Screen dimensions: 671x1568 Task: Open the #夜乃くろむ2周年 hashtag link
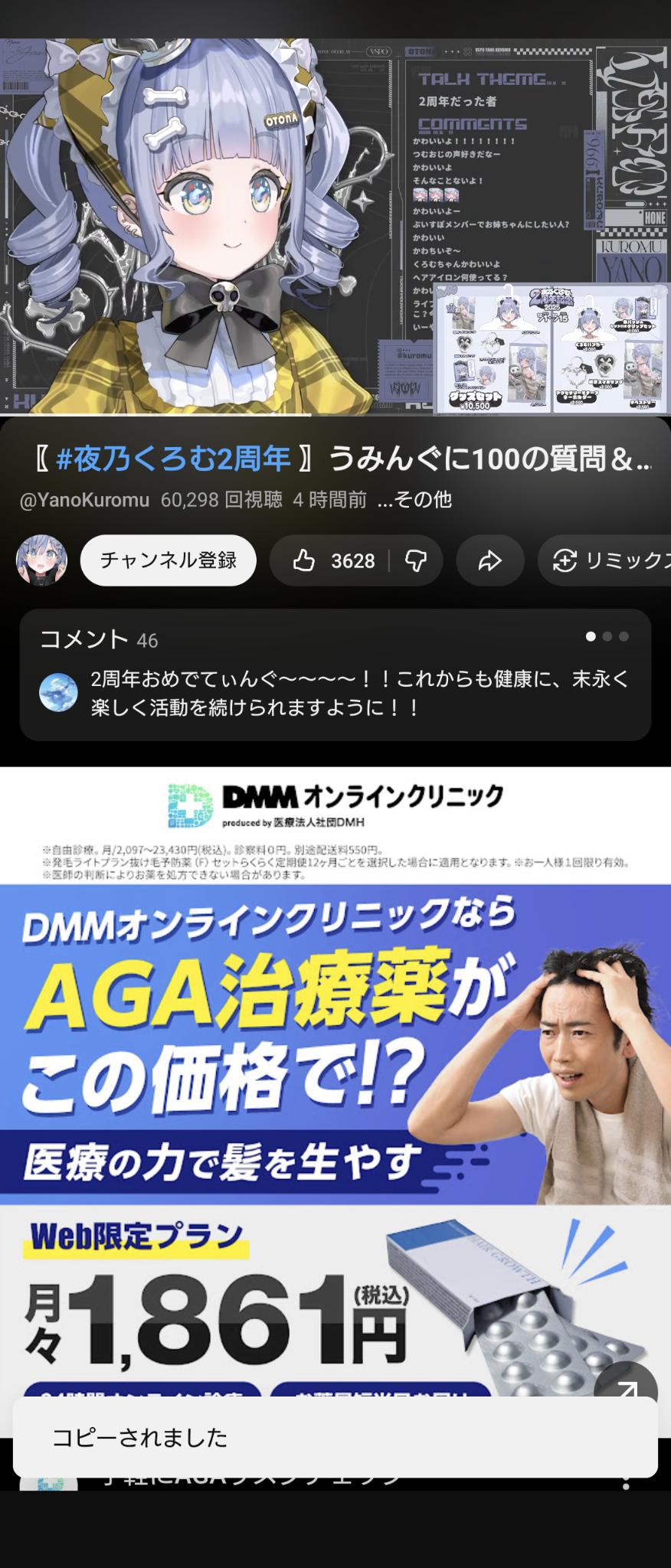(173, 459)
